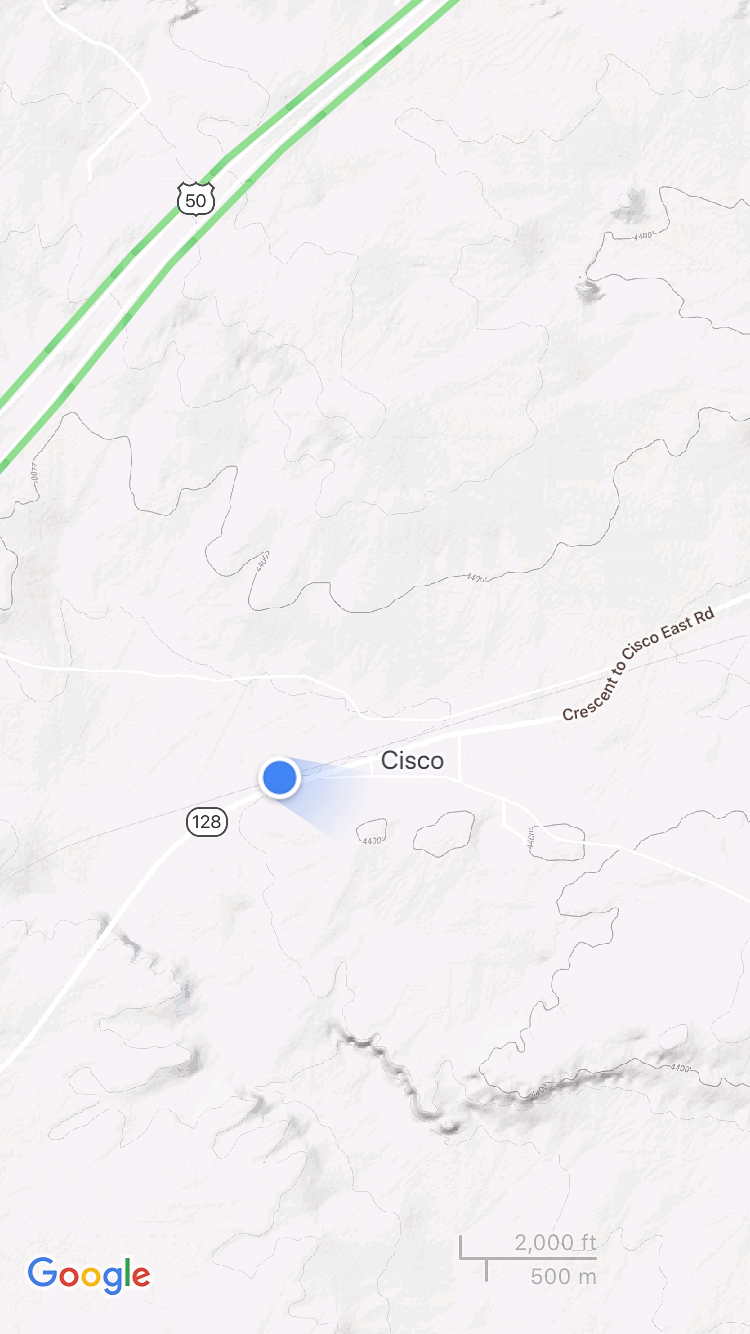Viewport: 750px width, 1334px height.
Task: Tap the blue current location dot
Action: [x=280, y=777]
